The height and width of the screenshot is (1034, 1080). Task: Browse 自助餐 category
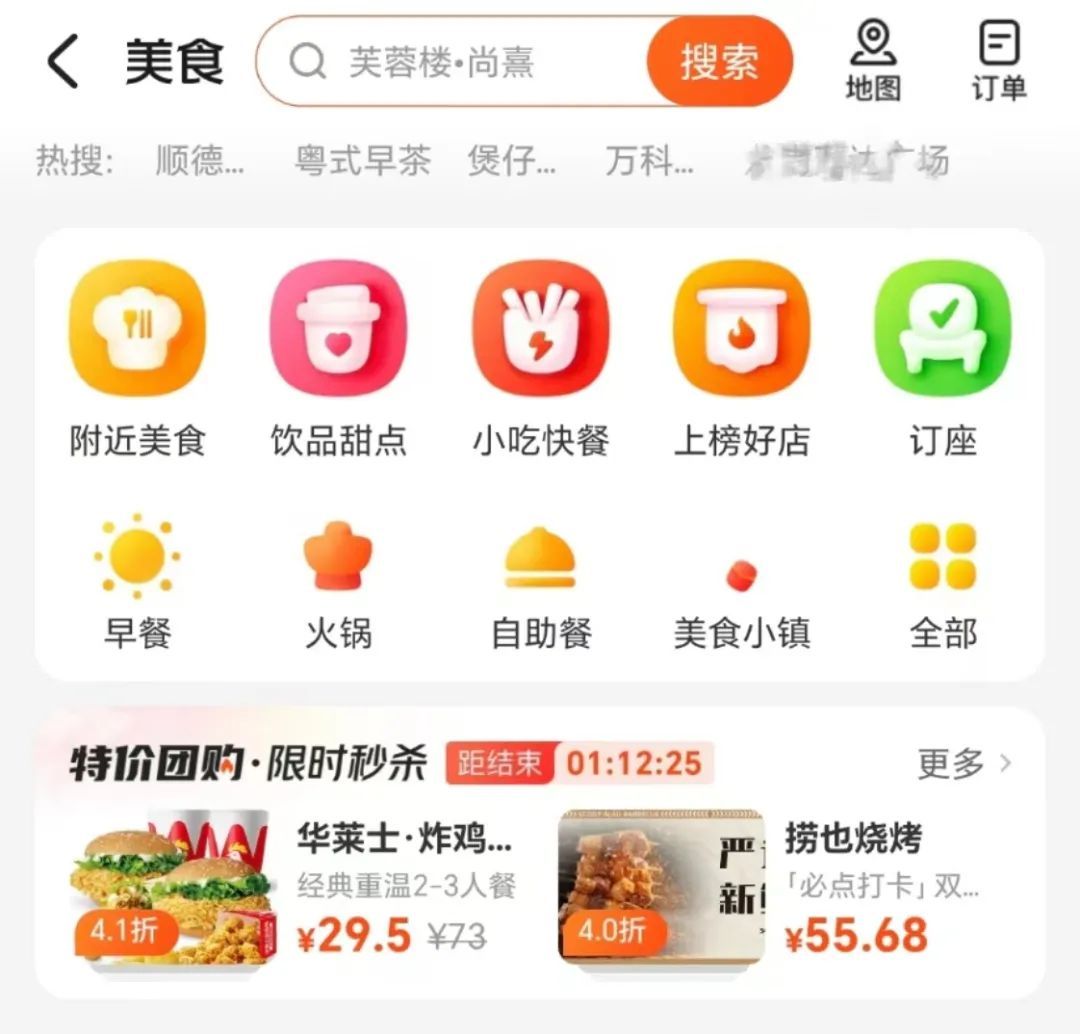(x=540, y=582)
